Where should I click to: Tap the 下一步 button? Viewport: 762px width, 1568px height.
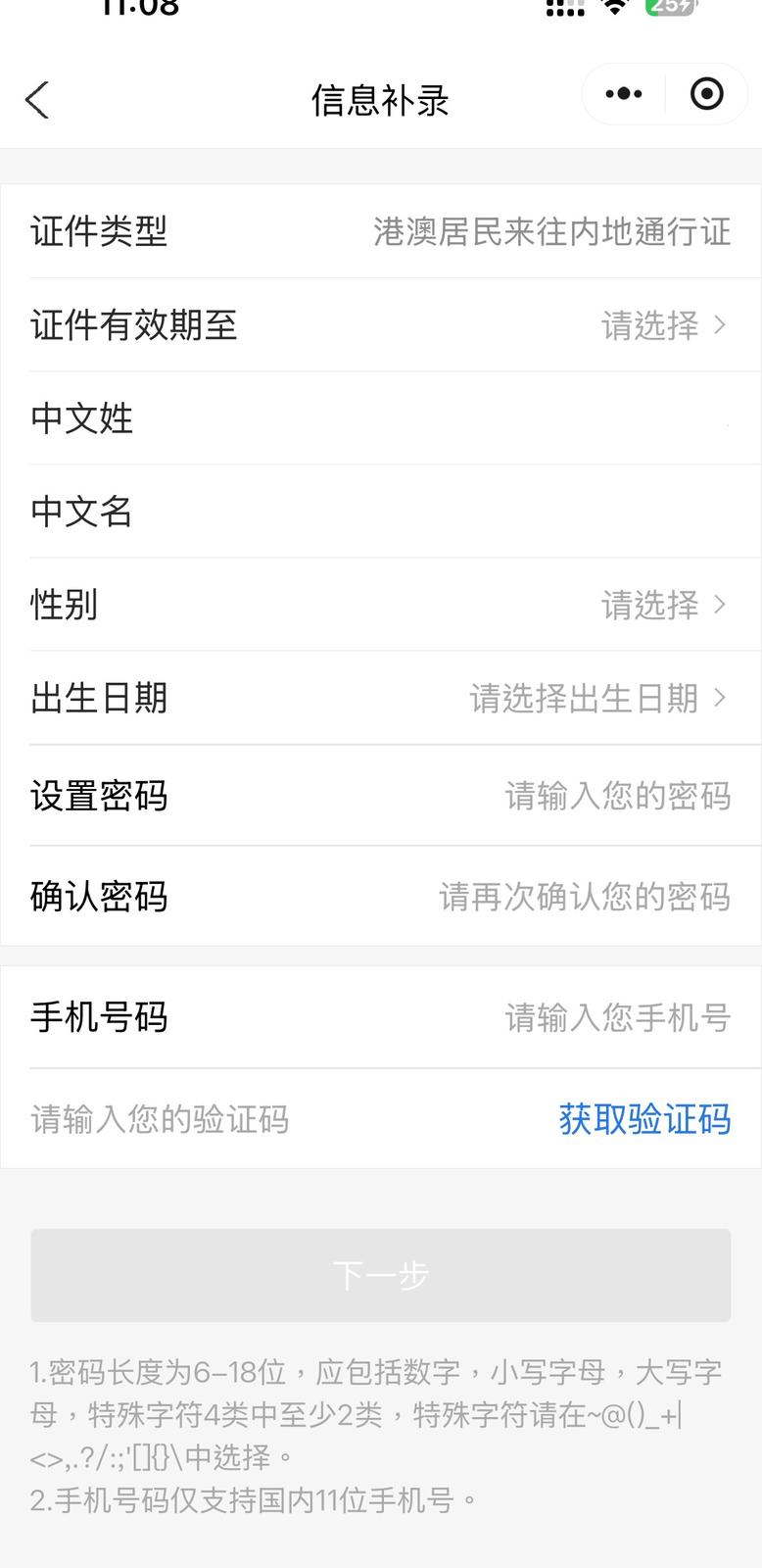[381, 1275]
